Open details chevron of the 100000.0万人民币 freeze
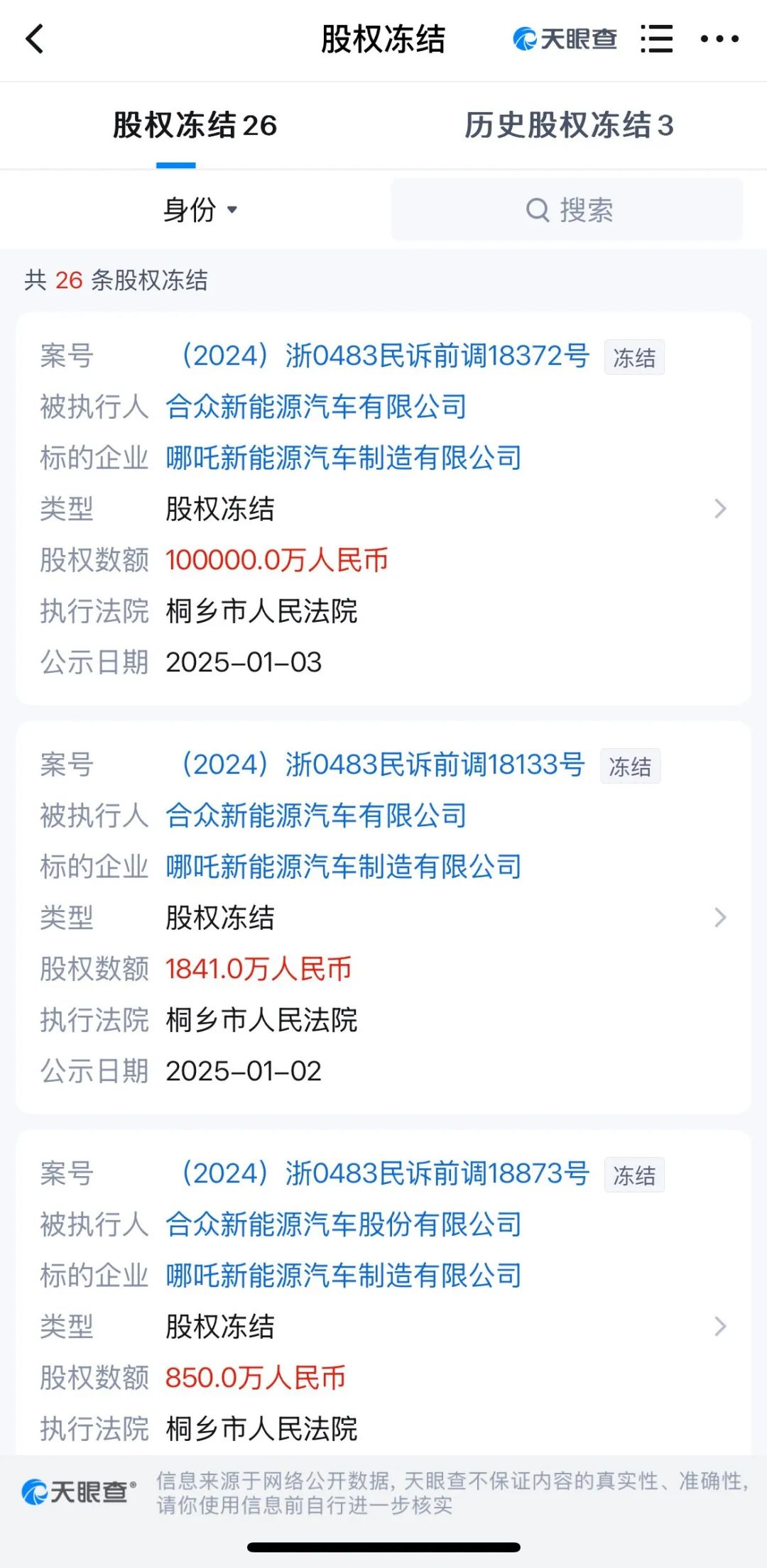The width and height of the screenshot is (767, 1568). point(720,509)
